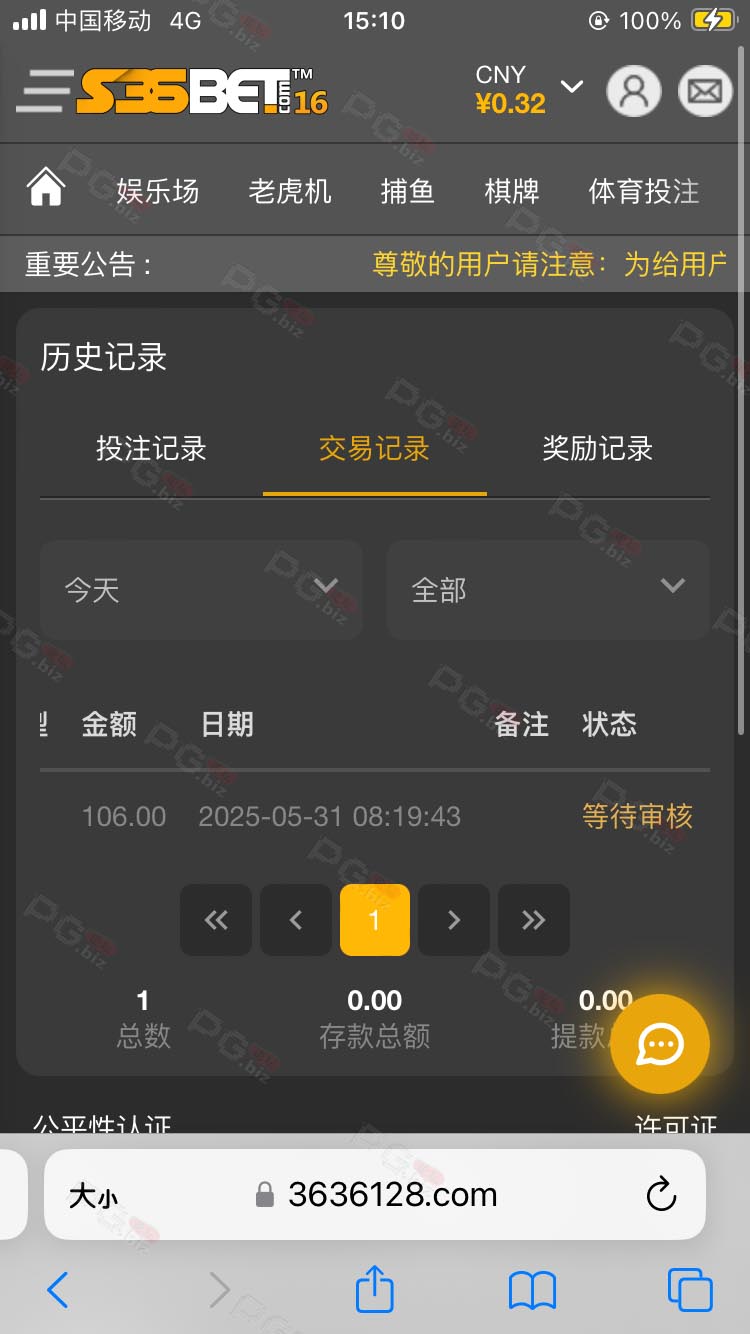Viewport: 750px width, 1334px height.
Task: Expand the 全部 type filter dropdown
Action: pos(548,590)
